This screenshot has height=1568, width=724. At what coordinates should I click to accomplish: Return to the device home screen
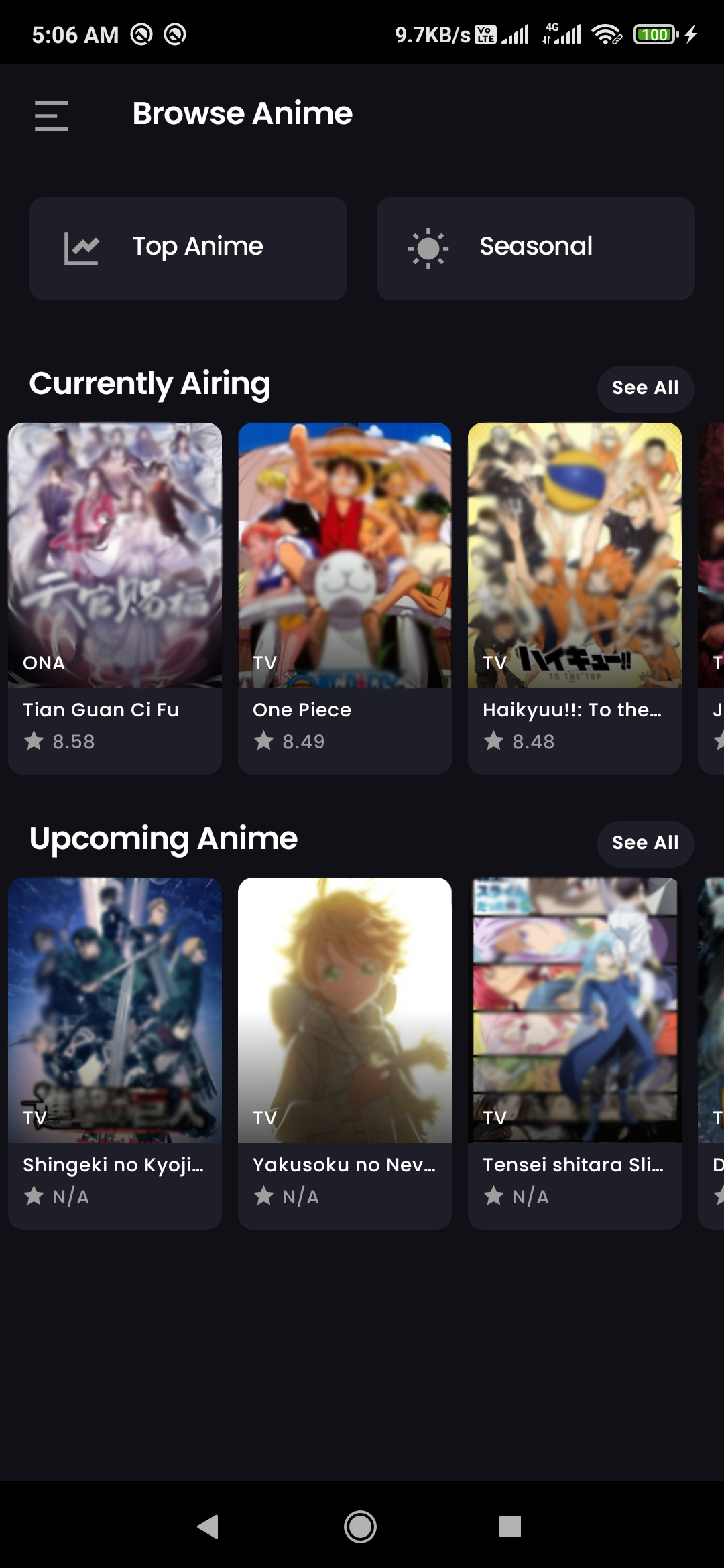360,1526
